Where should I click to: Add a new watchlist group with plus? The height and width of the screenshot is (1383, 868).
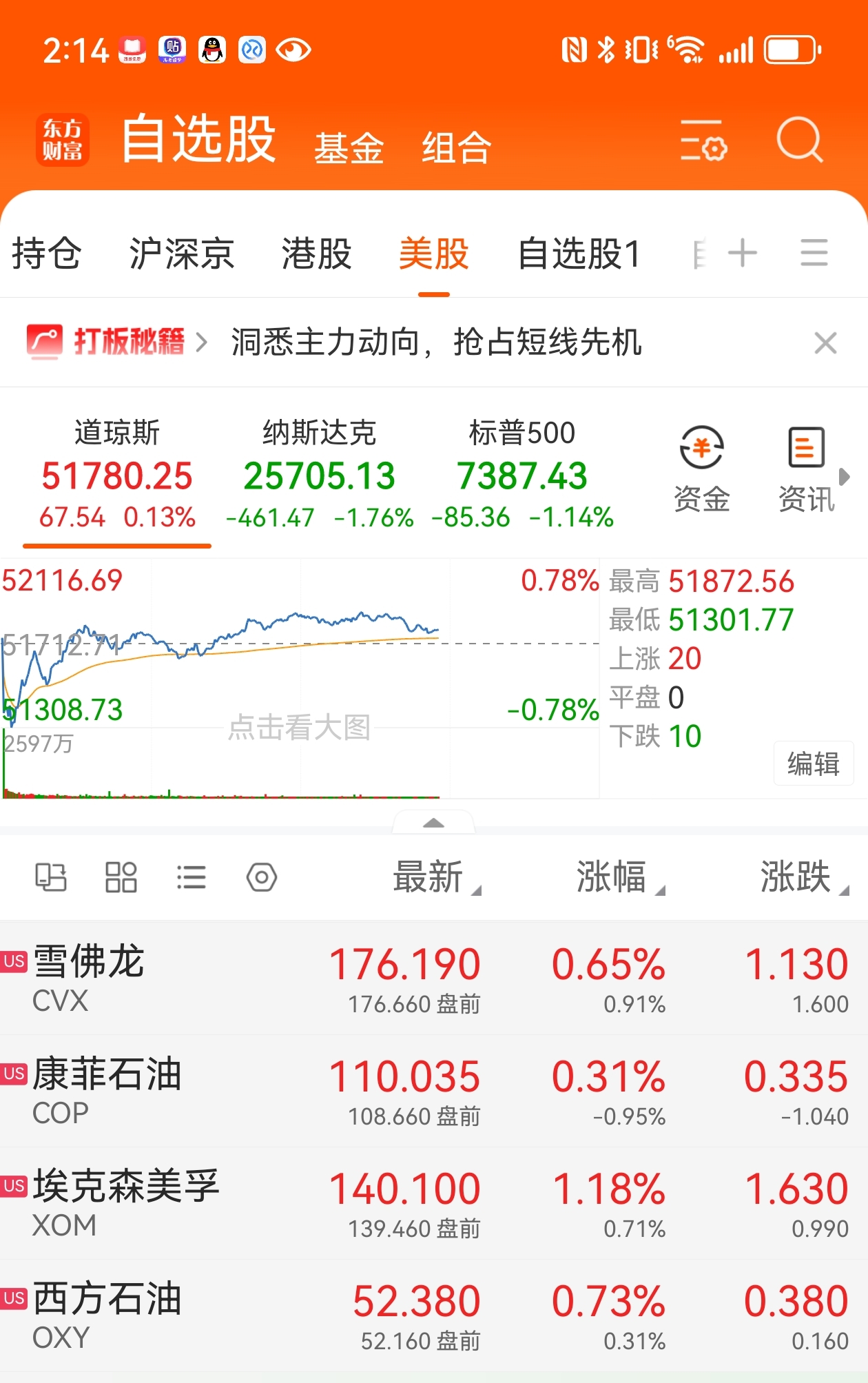(x=743, y=252)
